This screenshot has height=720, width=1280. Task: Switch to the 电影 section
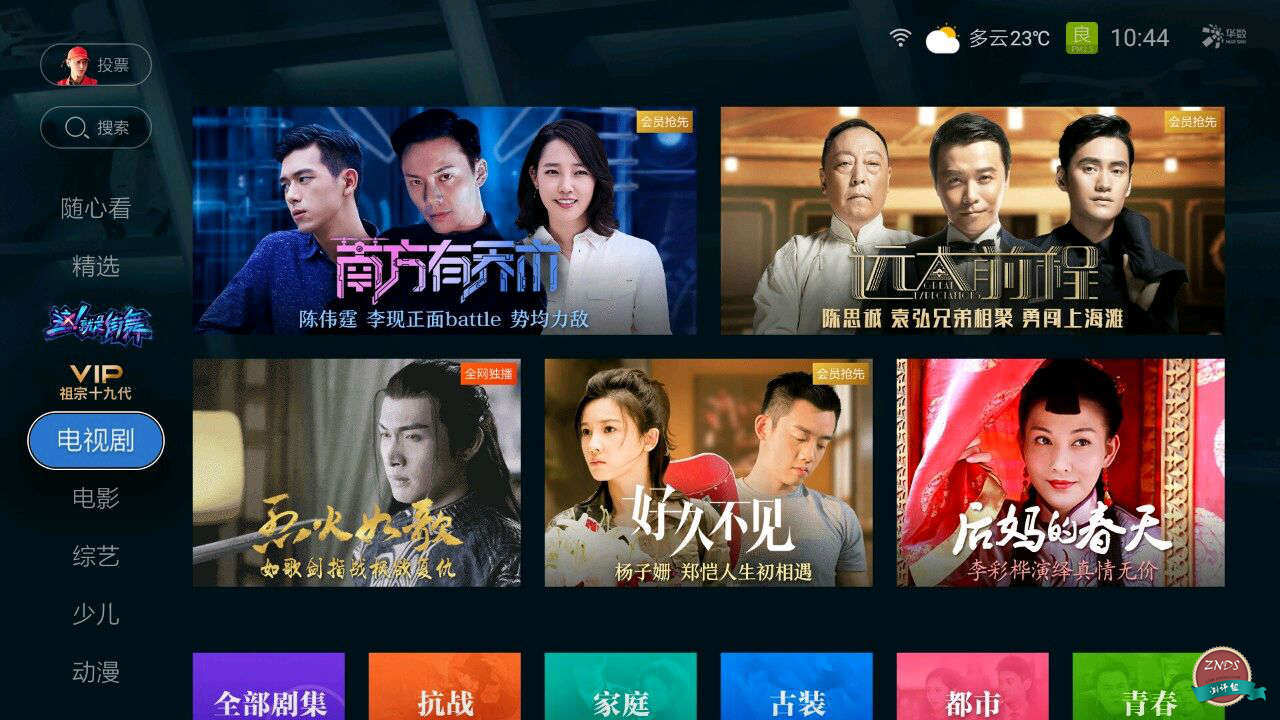96,498
